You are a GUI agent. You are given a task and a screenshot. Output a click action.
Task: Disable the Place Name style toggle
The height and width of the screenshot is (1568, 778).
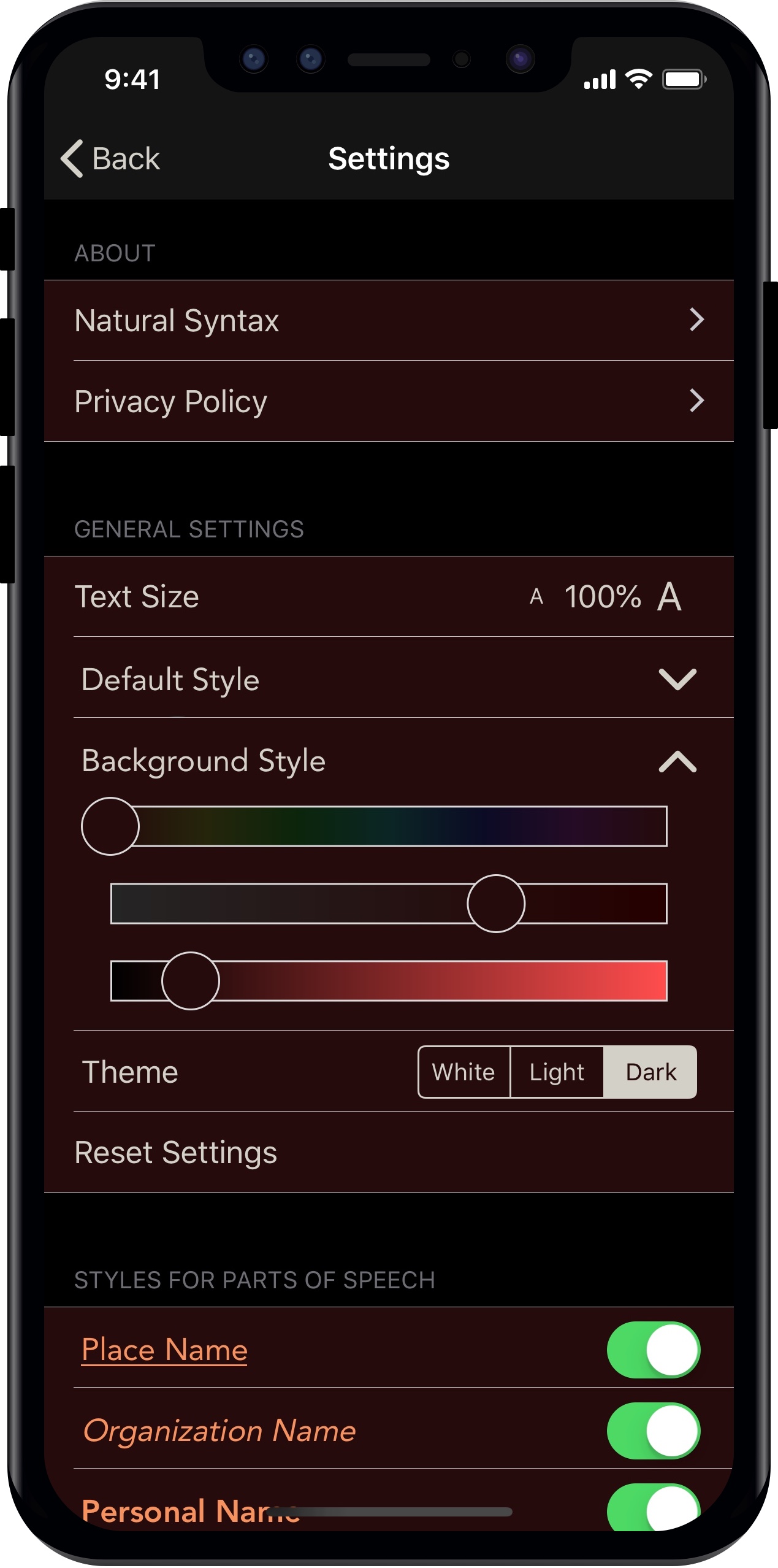point(653,1350)
